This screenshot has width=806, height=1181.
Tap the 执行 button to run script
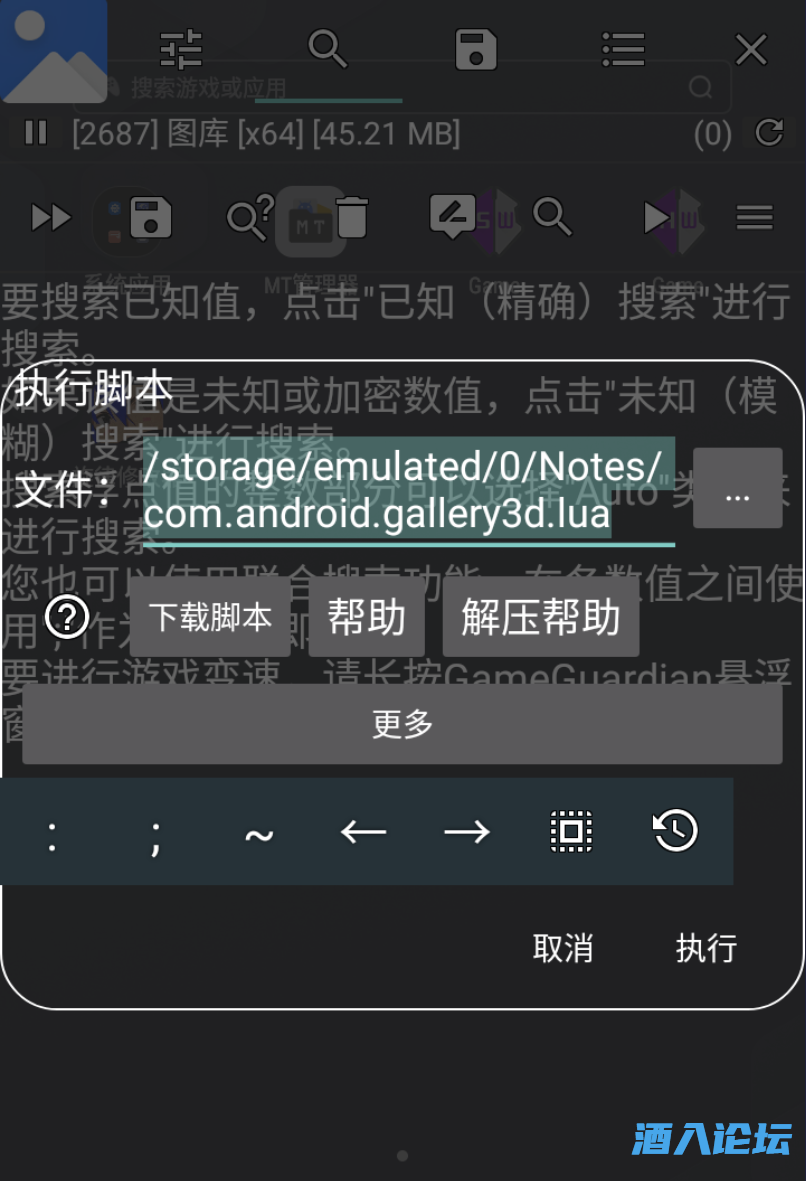(706, 948)
